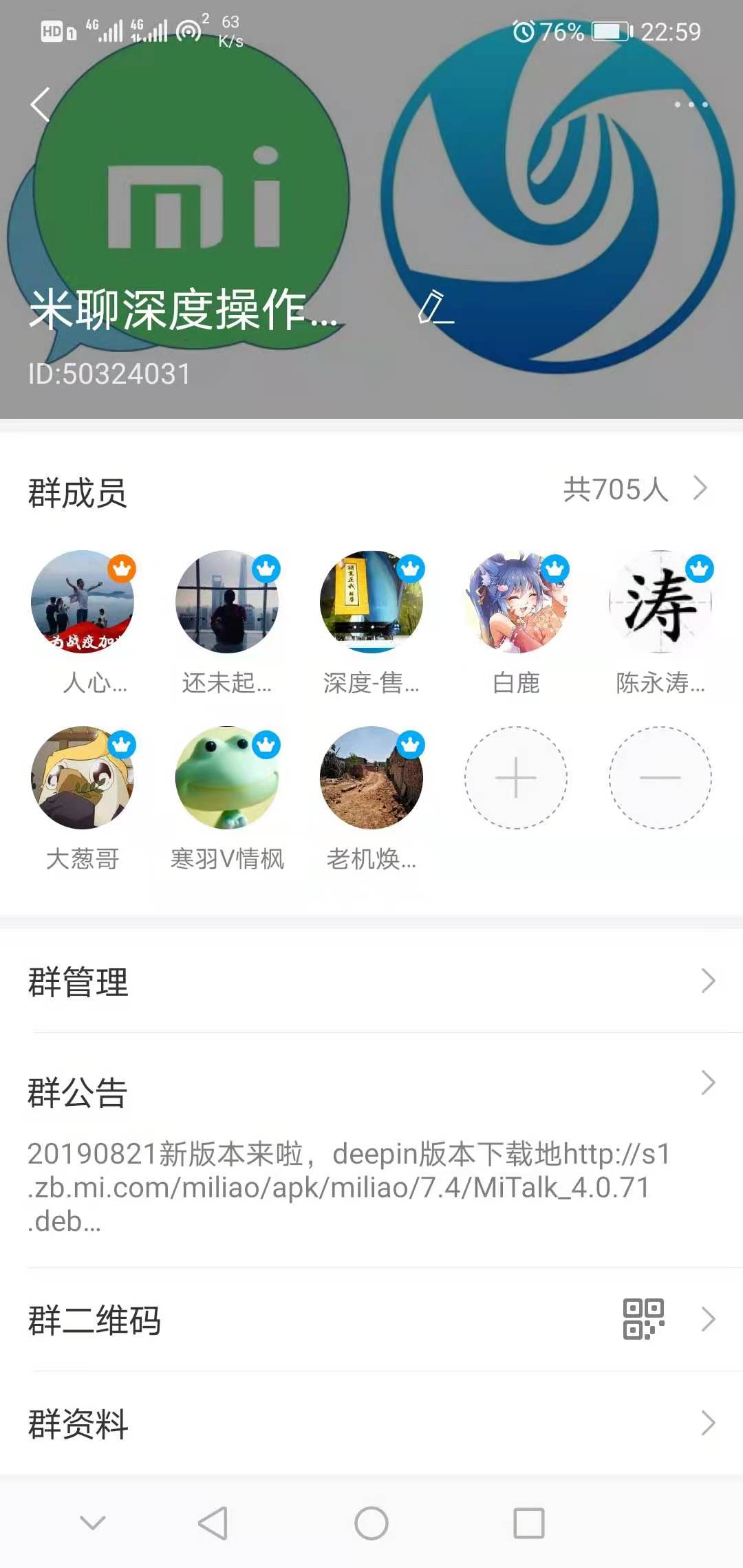Open member 还未起... profile
Image resolution: width=743 pixels, height=1568 pixels.
point(227,602)
